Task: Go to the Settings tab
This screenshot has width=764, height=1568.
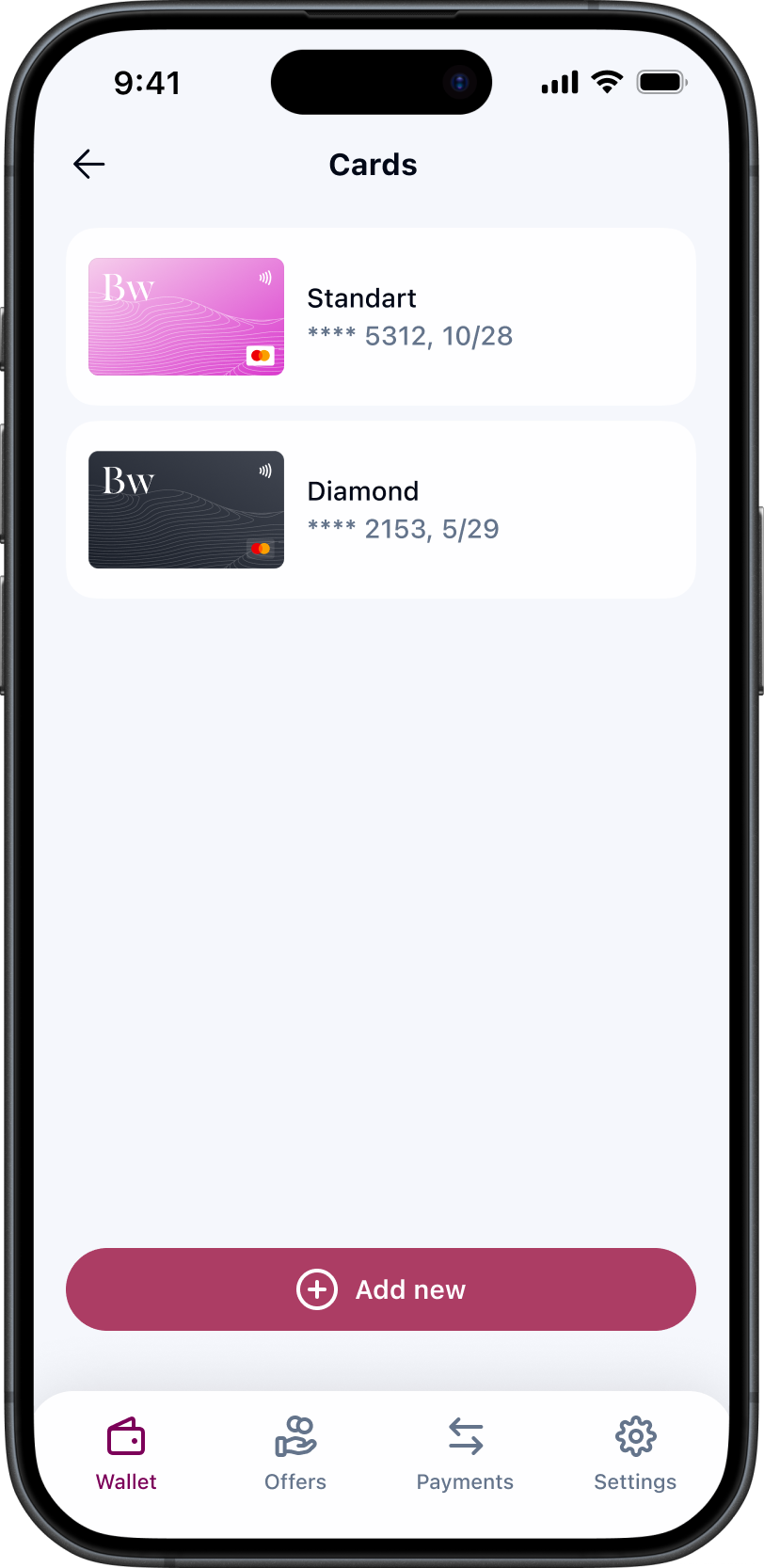Action: (635, 1454)
